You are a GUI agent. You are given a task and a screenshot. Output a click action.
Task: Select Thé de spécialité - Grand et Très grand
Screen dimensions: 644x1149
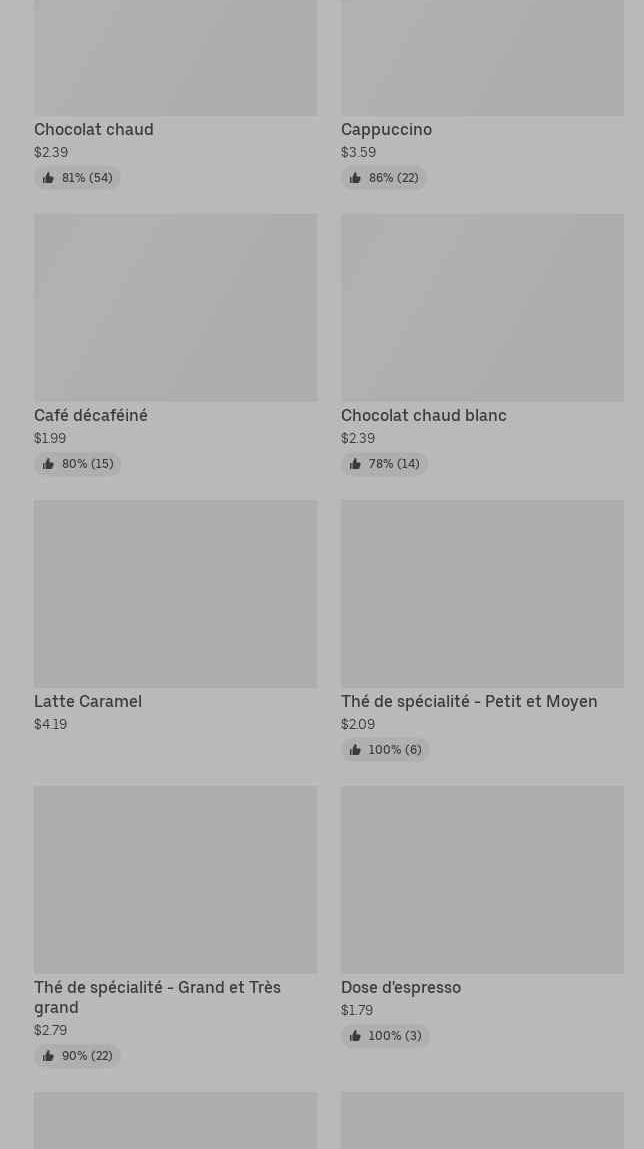175,880
